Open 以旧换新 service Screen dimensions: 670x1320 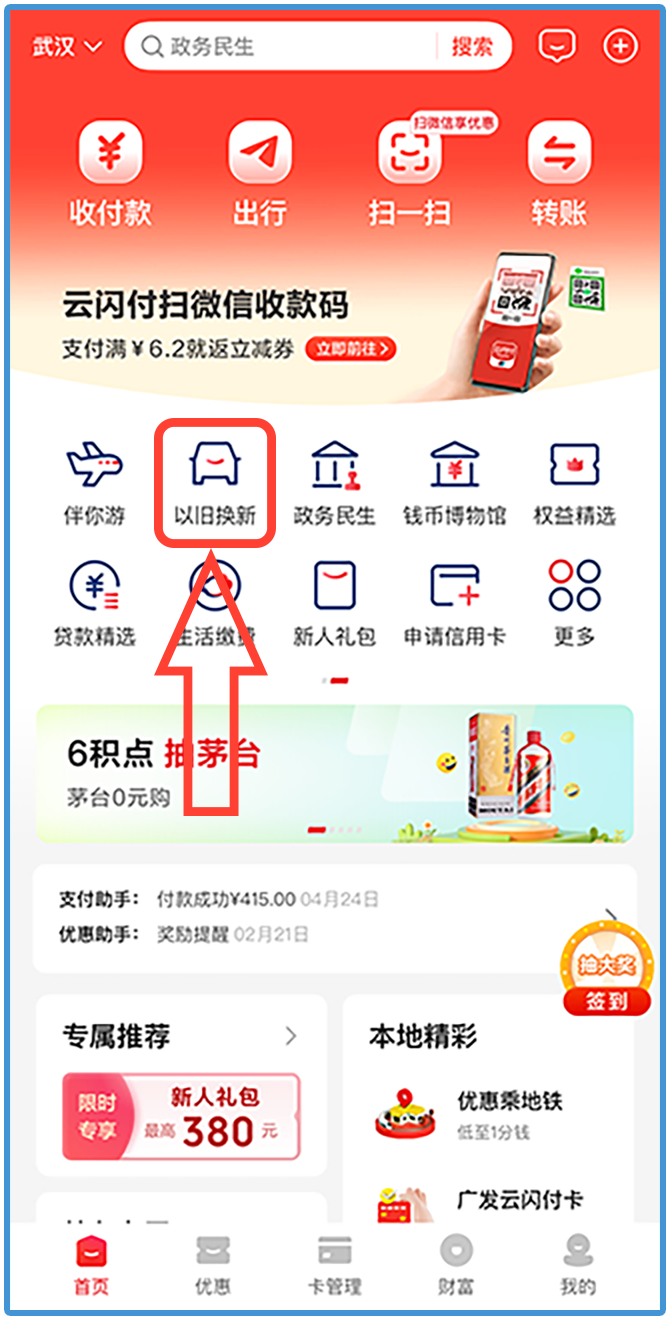215,484
